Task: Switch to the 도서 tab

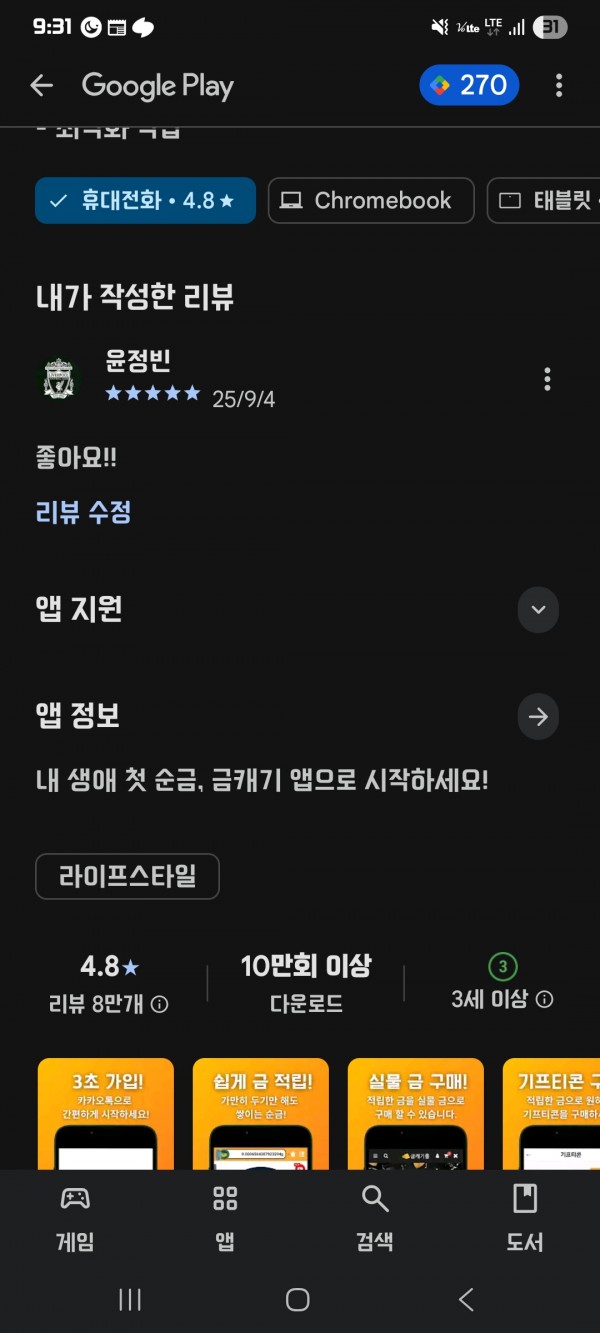Action: 525,1218
